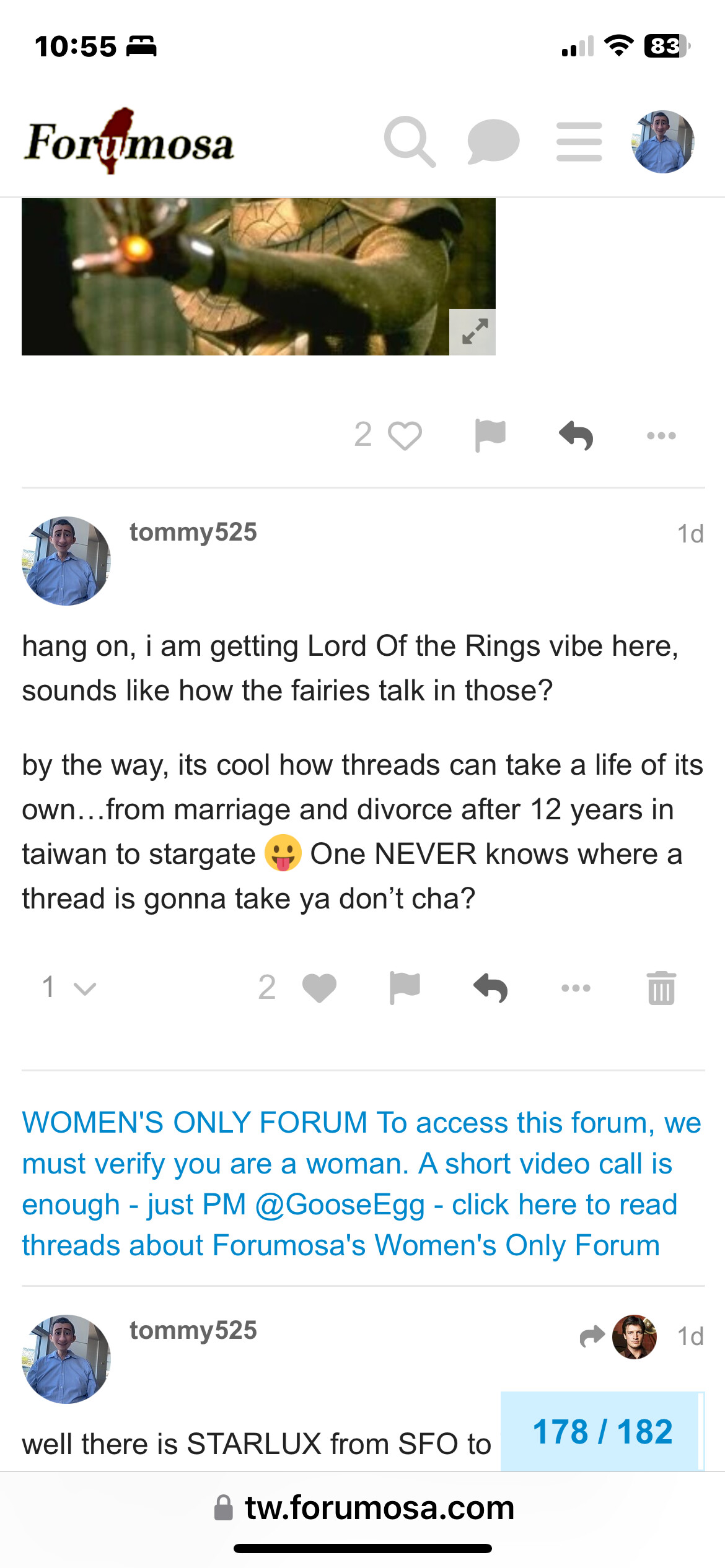
Task: Tap the tw.forumosa.com address bar
Action: pyautogui.click(x=379, y=1507)
